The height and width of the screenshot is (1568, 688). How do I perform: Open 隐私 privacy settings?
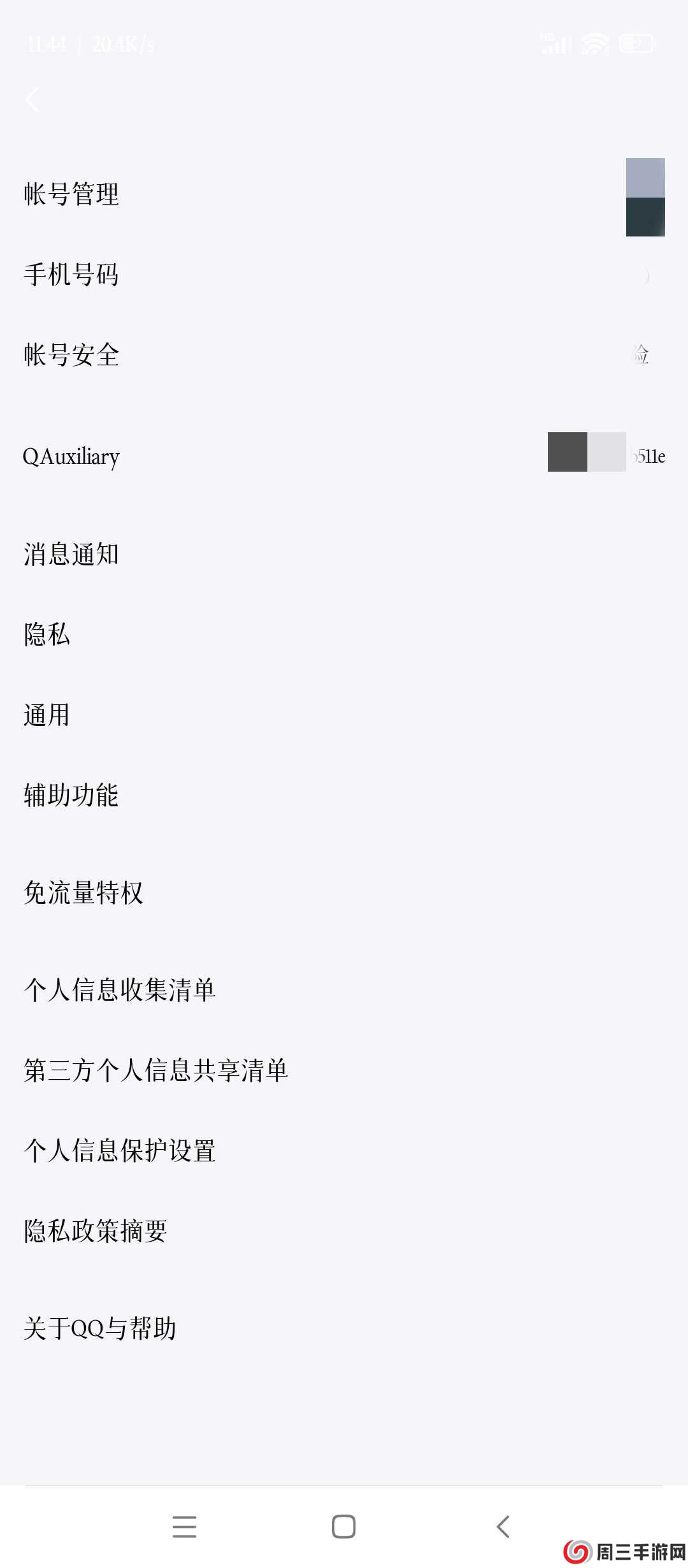[47, 635]
